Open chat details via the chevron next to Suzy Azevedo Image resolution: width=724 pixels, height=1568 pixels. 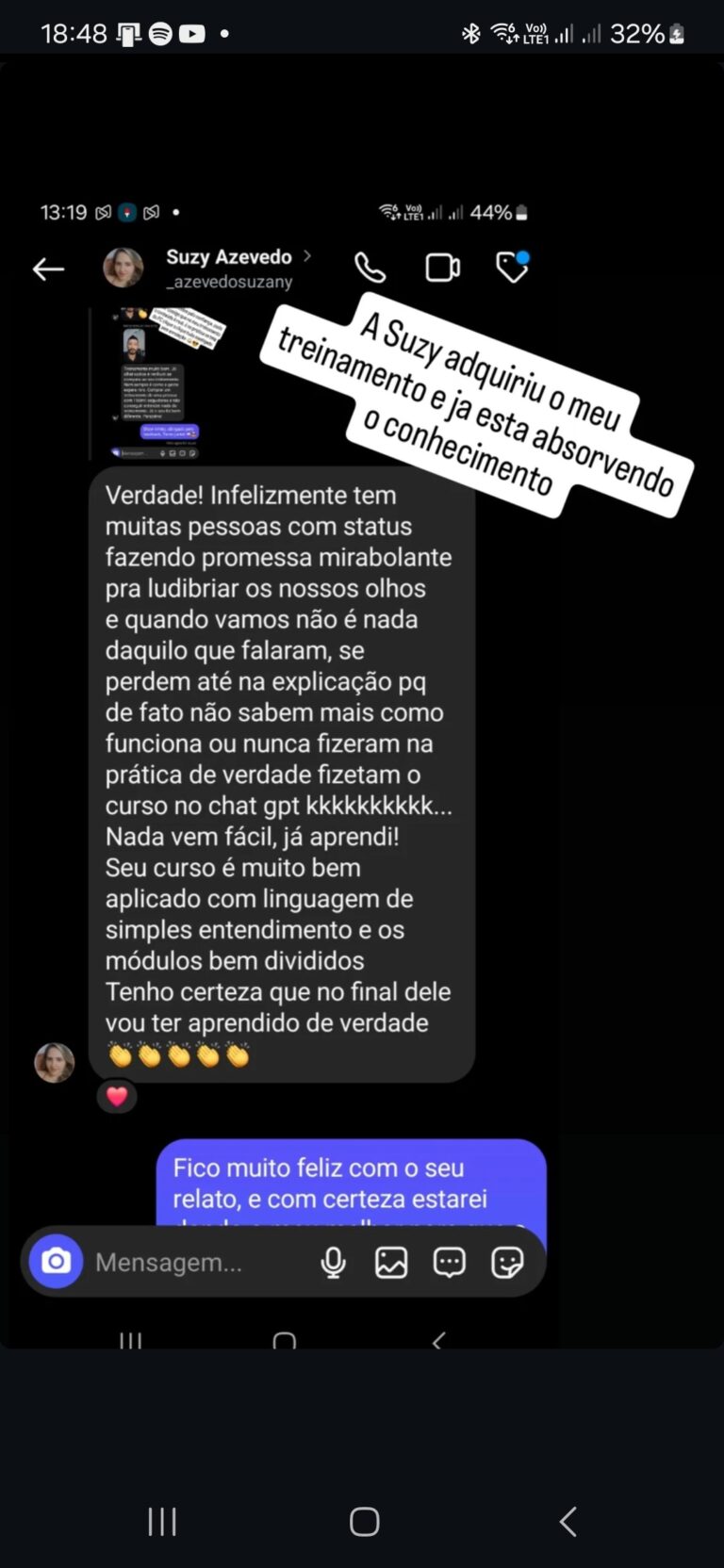pyautogui.click(x=306, y=255)
